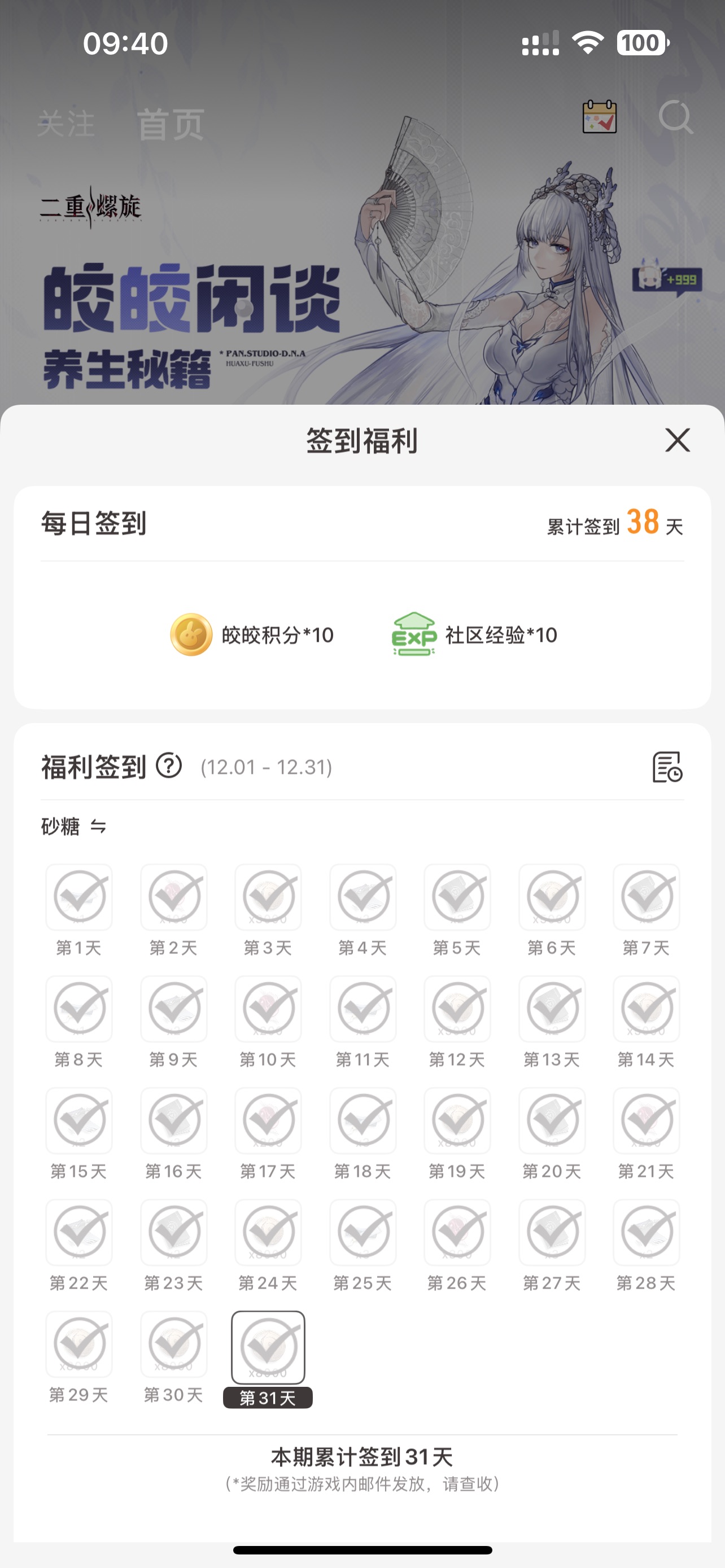Check the 第14天 reward tile
This screenshot has width=725, height=1568.
pos(647,1009)
